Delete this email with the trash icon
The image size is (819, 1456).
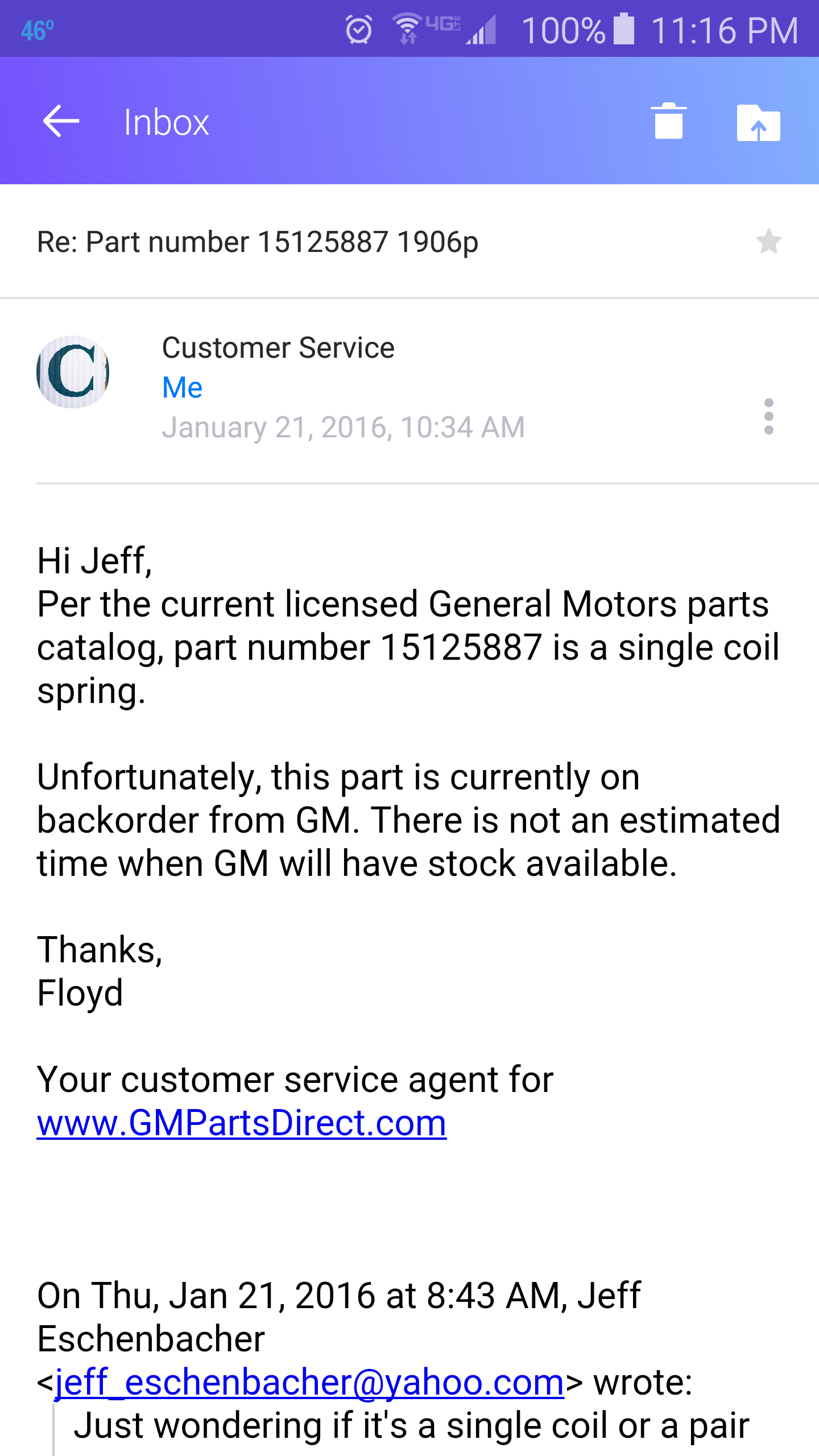(668, 121)
